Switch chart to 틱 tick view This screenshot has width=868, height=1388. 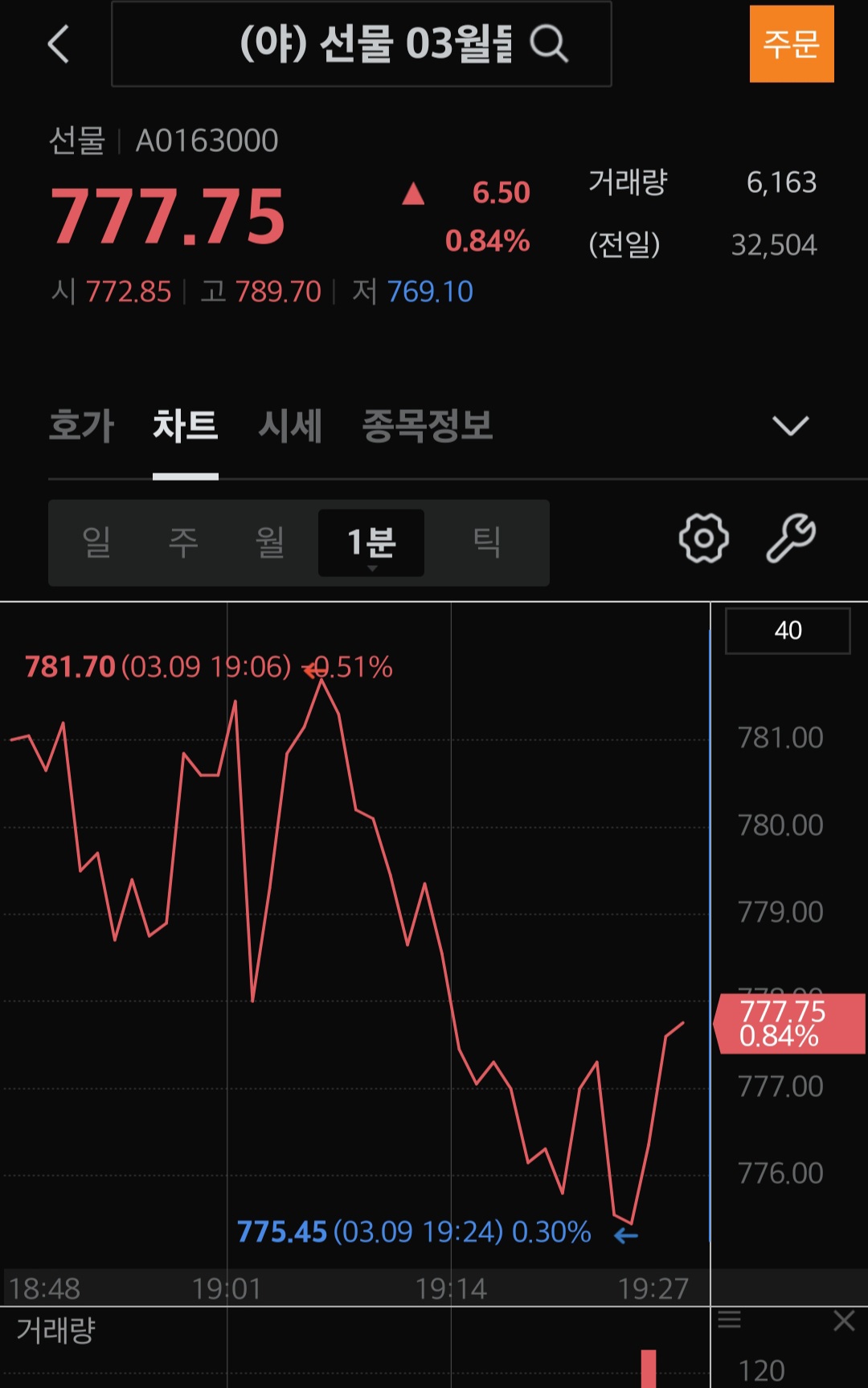(x=486, y=542)
